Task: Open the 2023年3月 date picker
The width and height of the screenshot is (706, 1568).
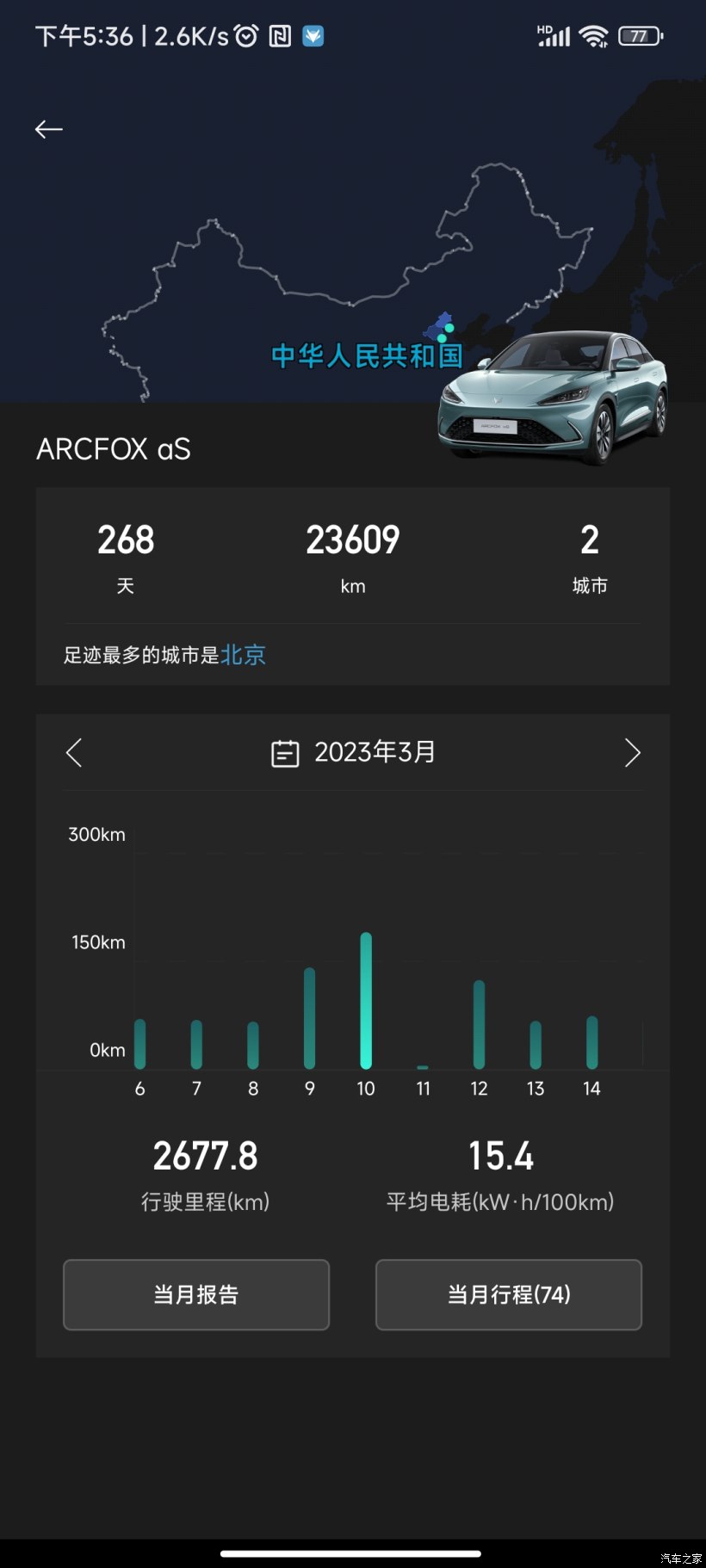Action: tap(354, 752)
